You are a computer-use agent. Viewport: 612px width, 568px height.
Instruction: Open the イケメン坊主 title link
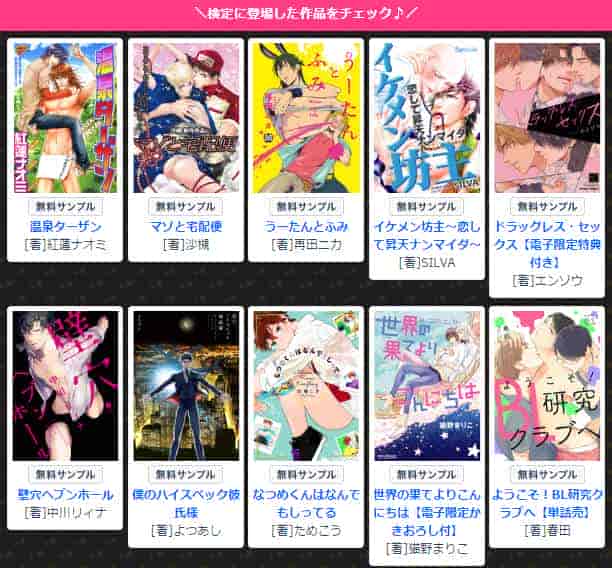pyautogui.click(x=426, y=235)
